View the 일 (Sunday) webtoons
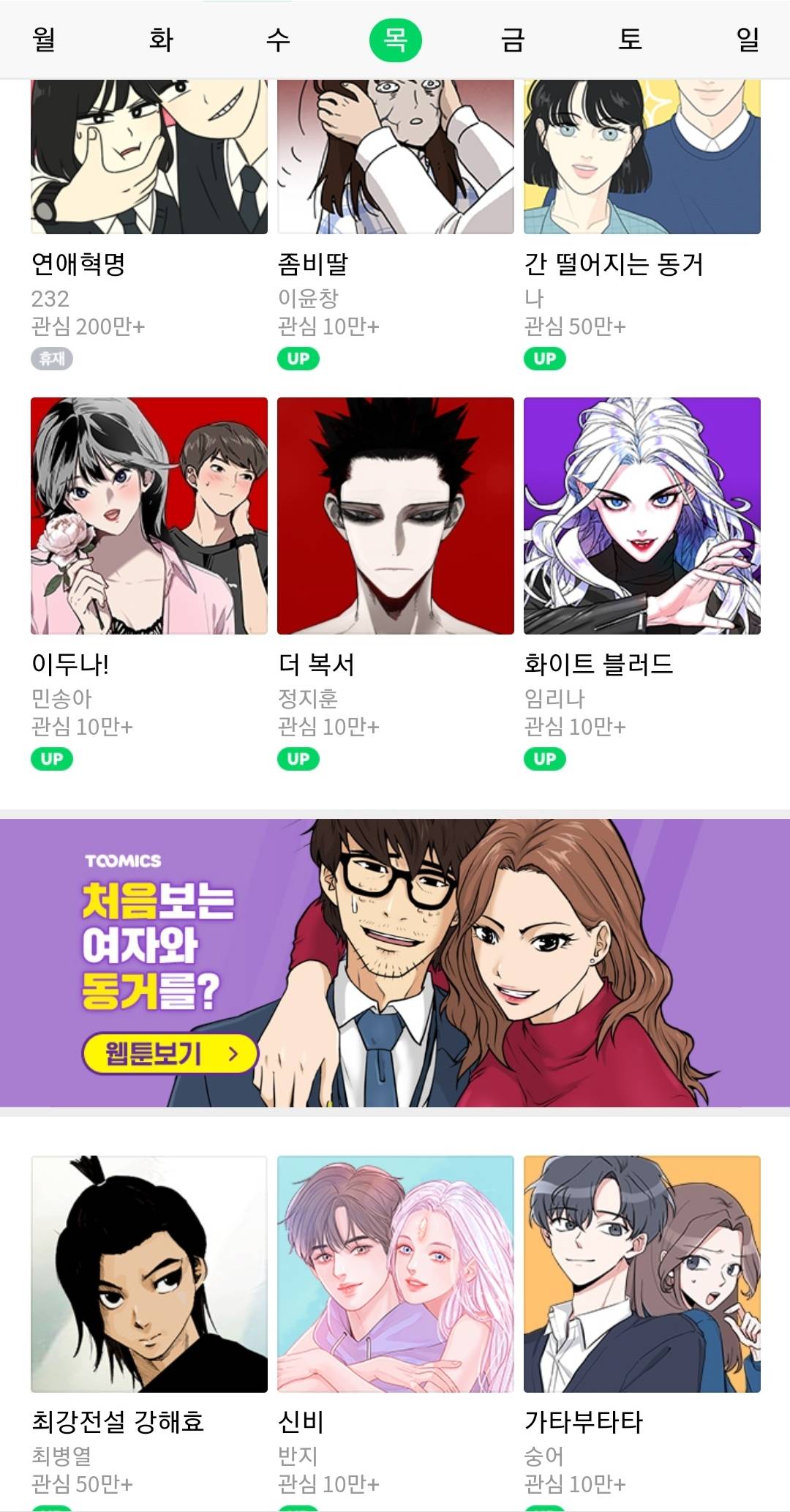 point(747,39)
